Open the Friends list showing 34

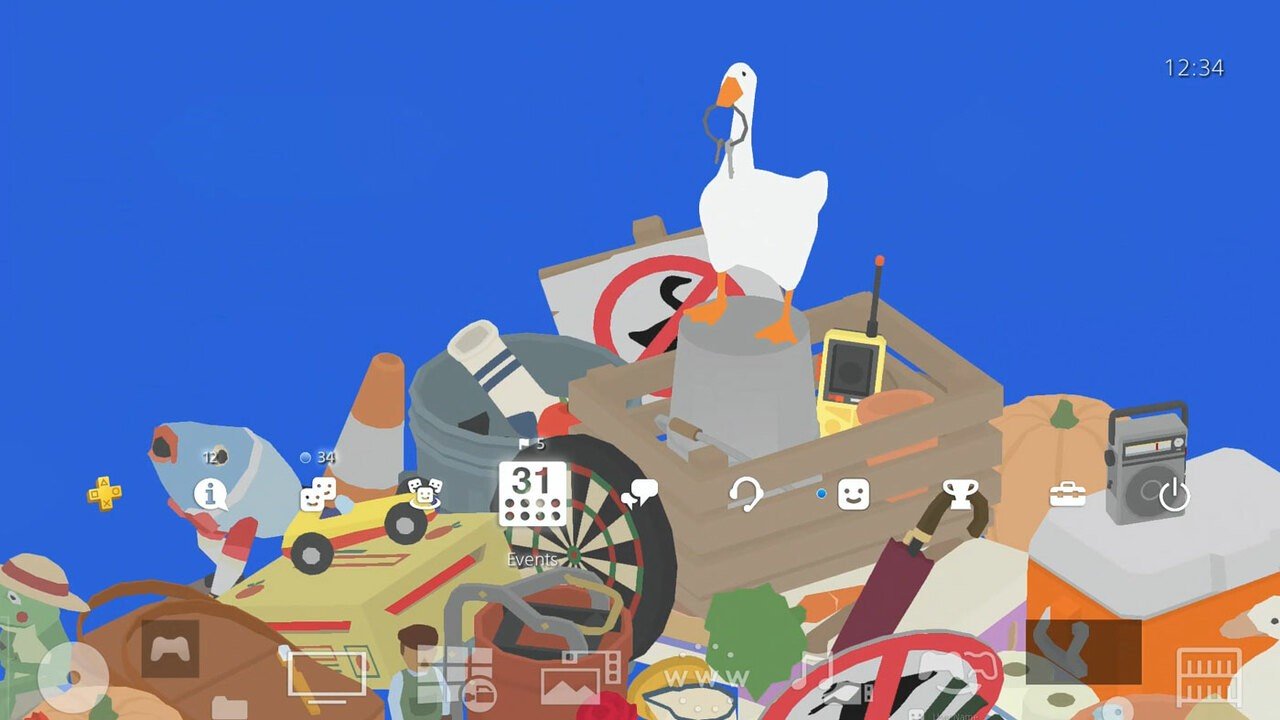coord(318,494)
